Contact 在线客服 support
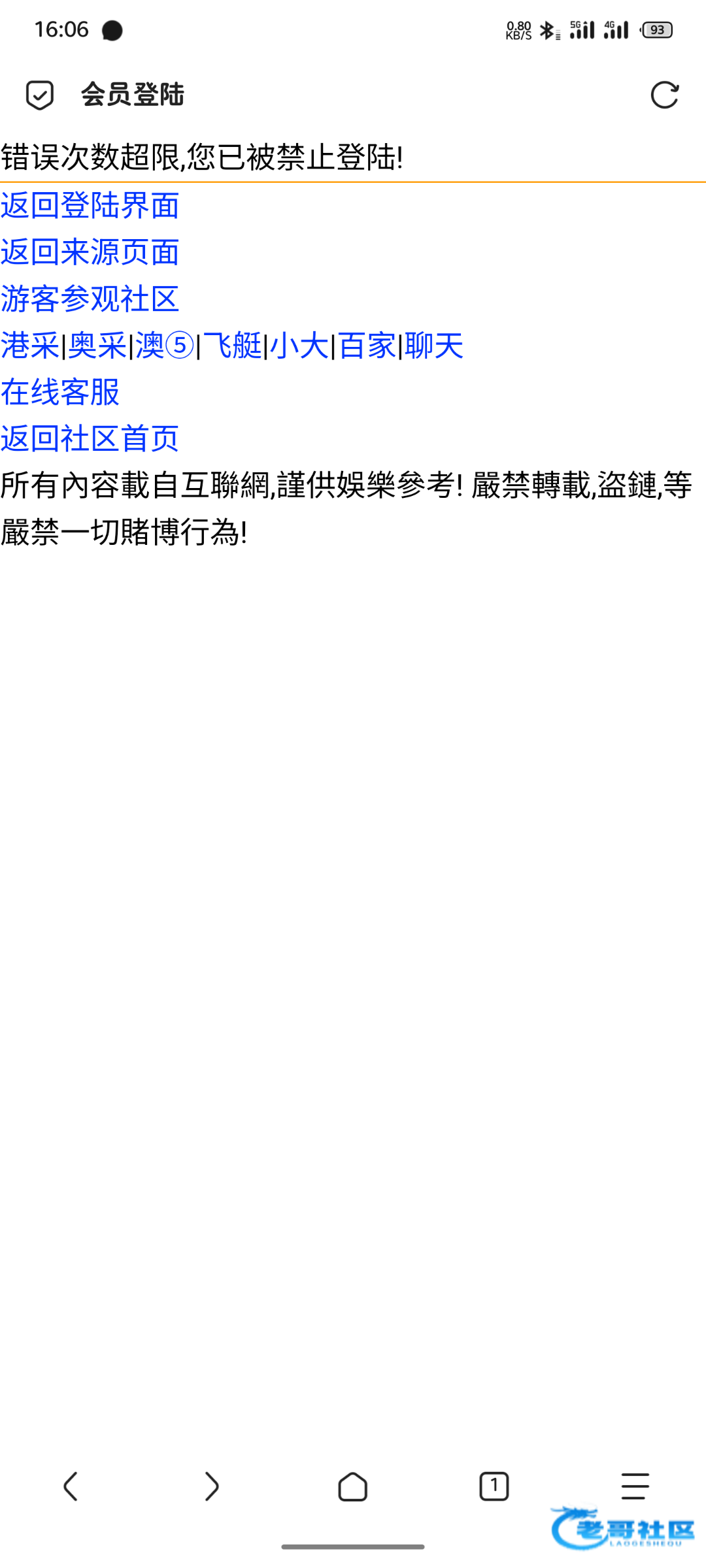The image size is (706, 1568). pos(60,392)
